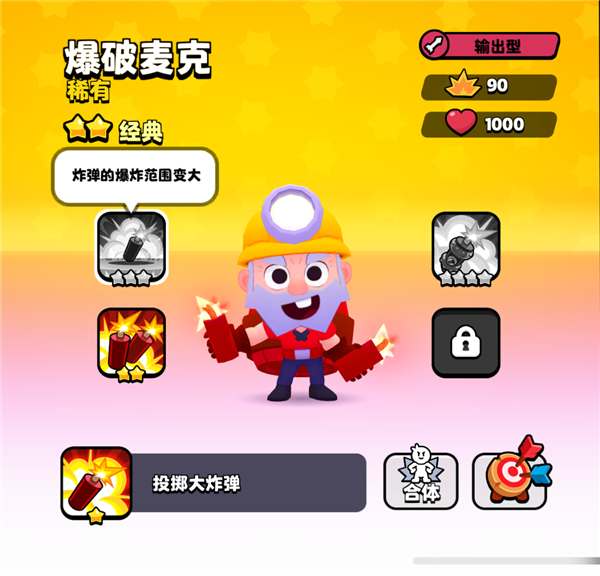The height and width of the screenshot is (576, 600).
Task: Select the three-star grey bomb skill icon
Action: pyautogui.click(x=130, y=245)
